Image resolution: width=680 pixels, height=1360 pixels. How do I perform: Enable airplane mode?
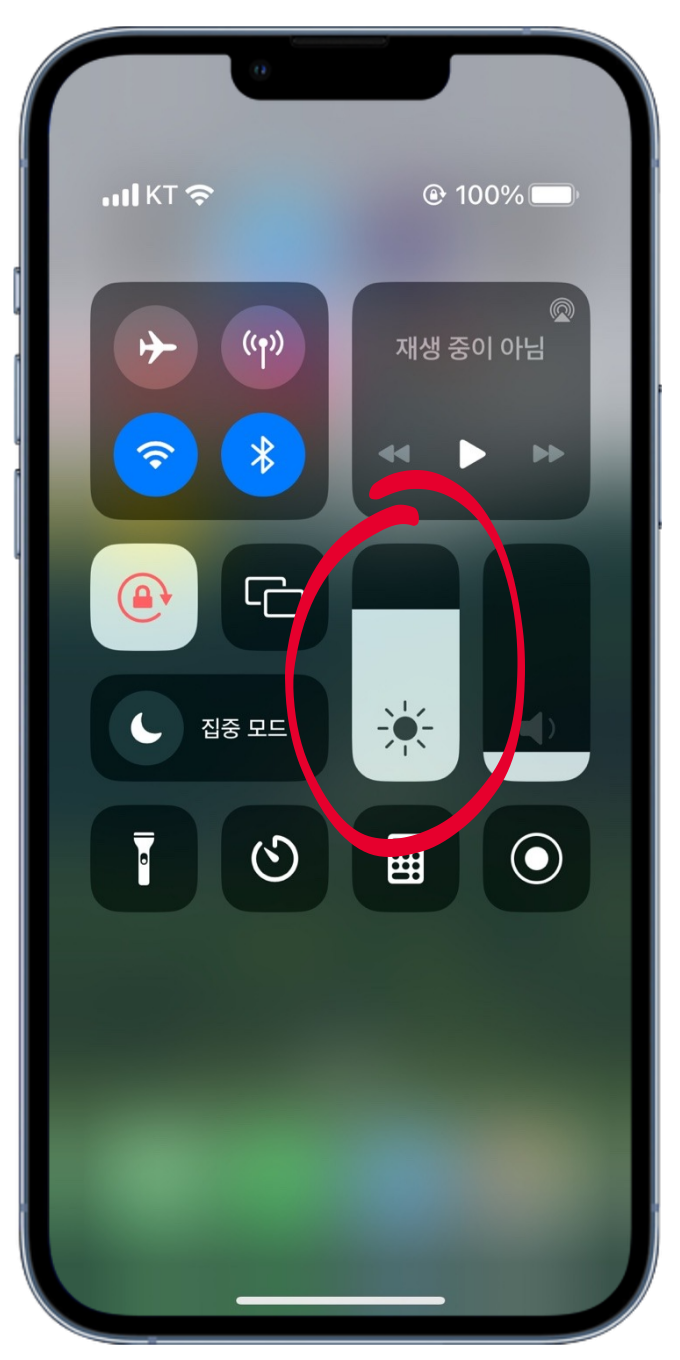155,348
